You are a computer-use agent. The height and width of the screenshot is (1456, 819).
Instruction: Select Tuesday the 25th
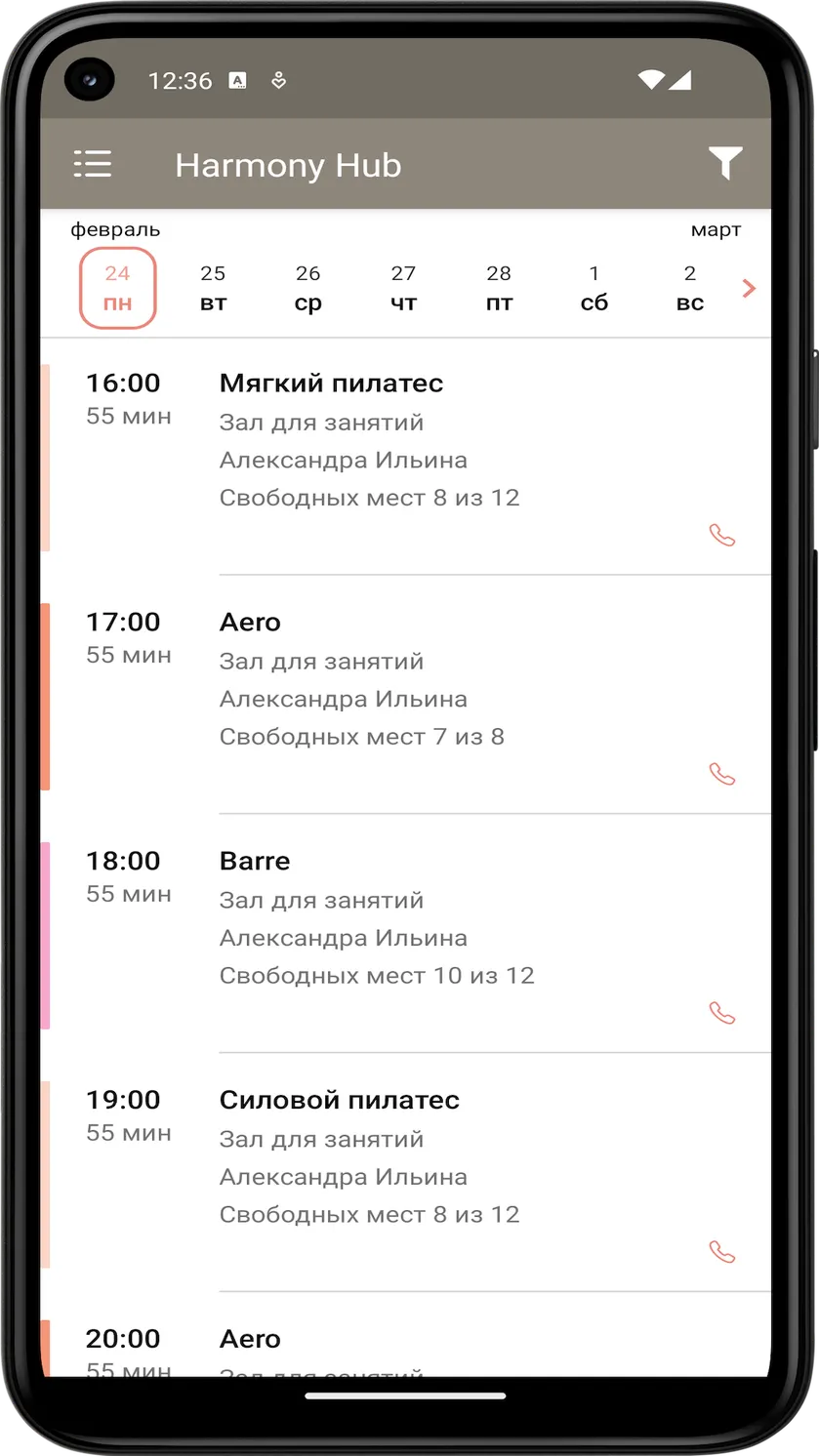pyautogui.click(x=213, y=288)
